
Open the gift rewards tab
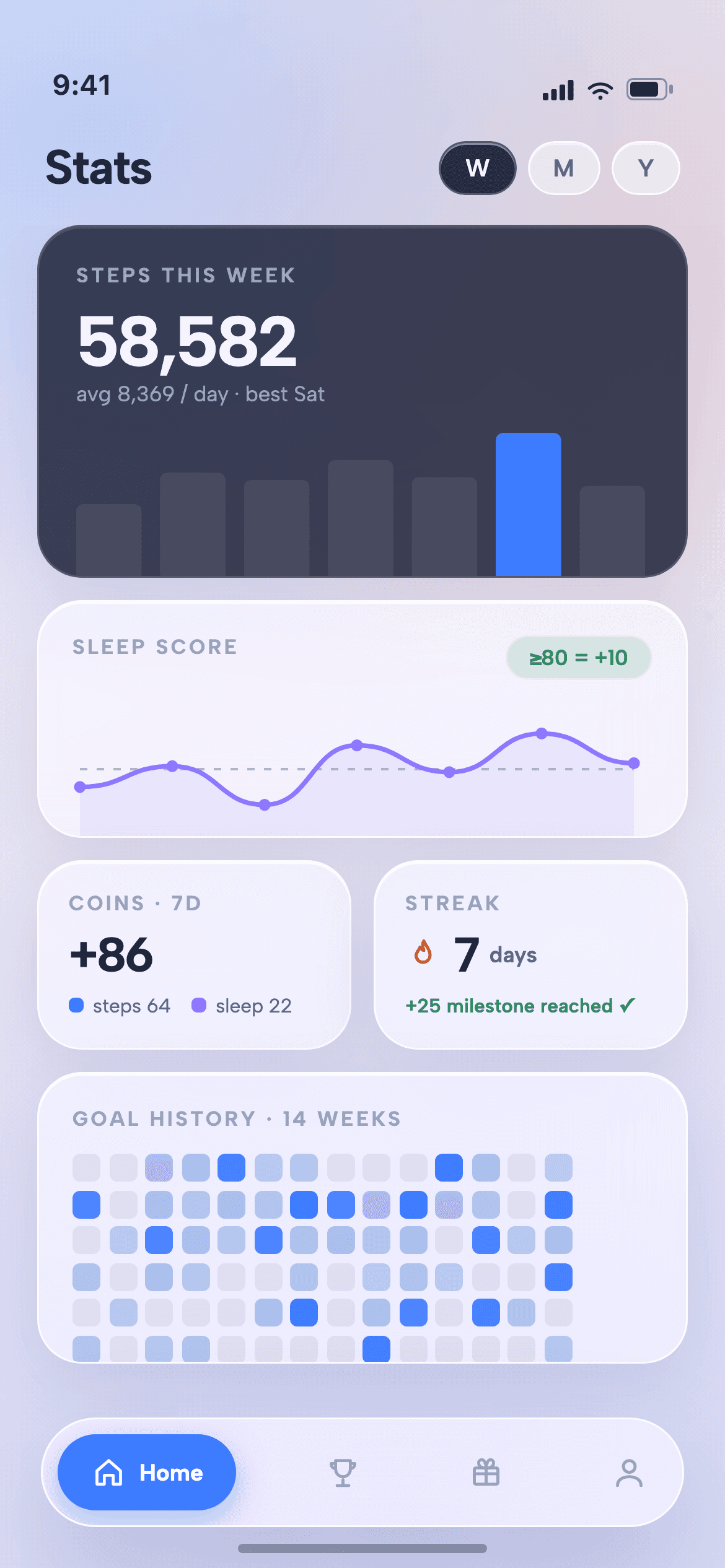tap(486, 1473)
